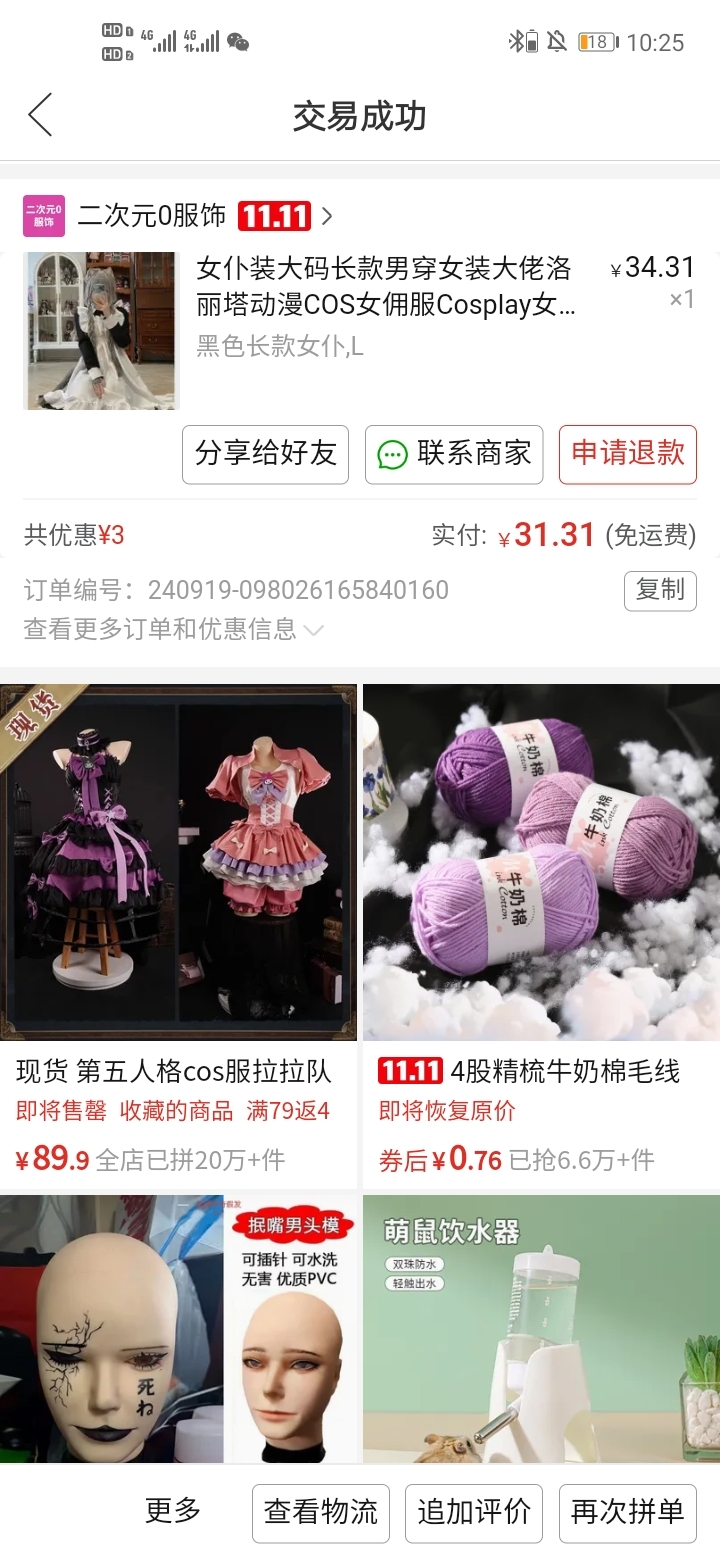Open the 萌鼠饮水器 product card
The width and height of the screenshot is (720, 1560).
click(x=540, y=1330)
